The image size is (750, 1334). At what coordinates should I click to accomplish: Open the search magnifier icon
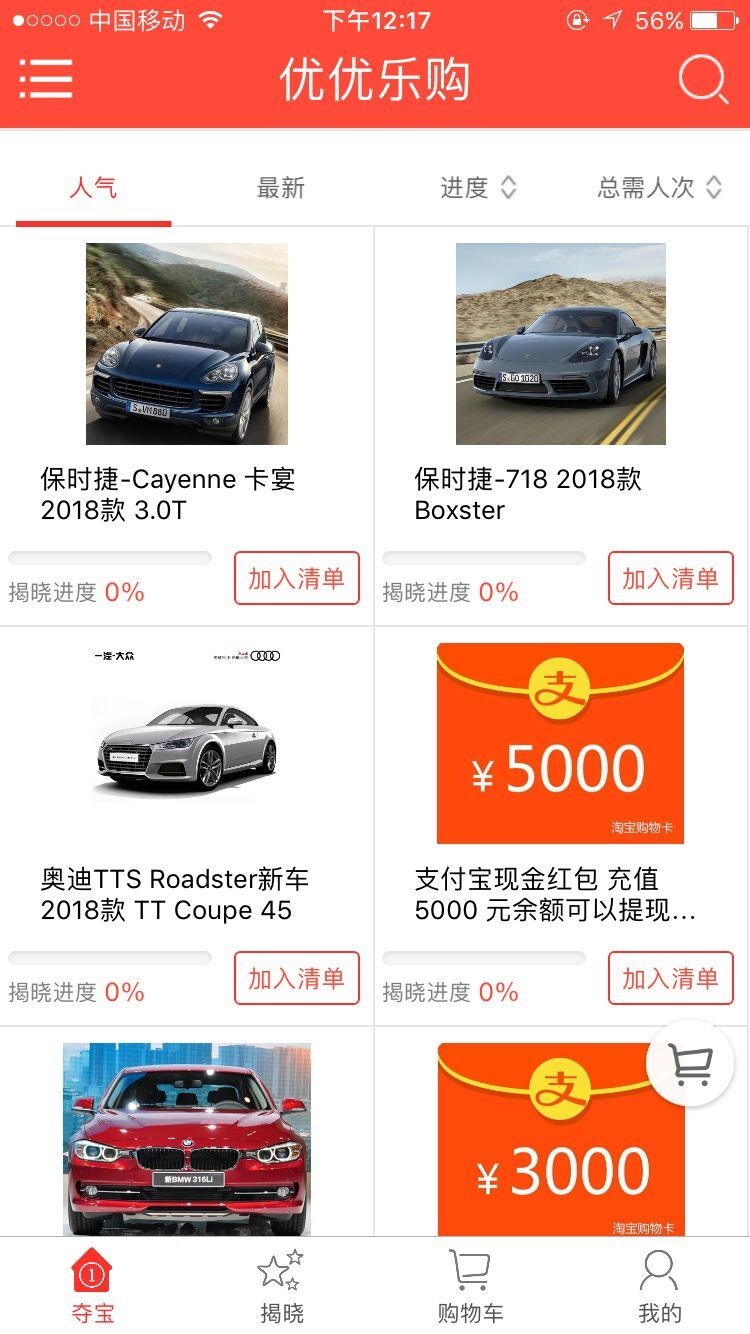point(703,78)
